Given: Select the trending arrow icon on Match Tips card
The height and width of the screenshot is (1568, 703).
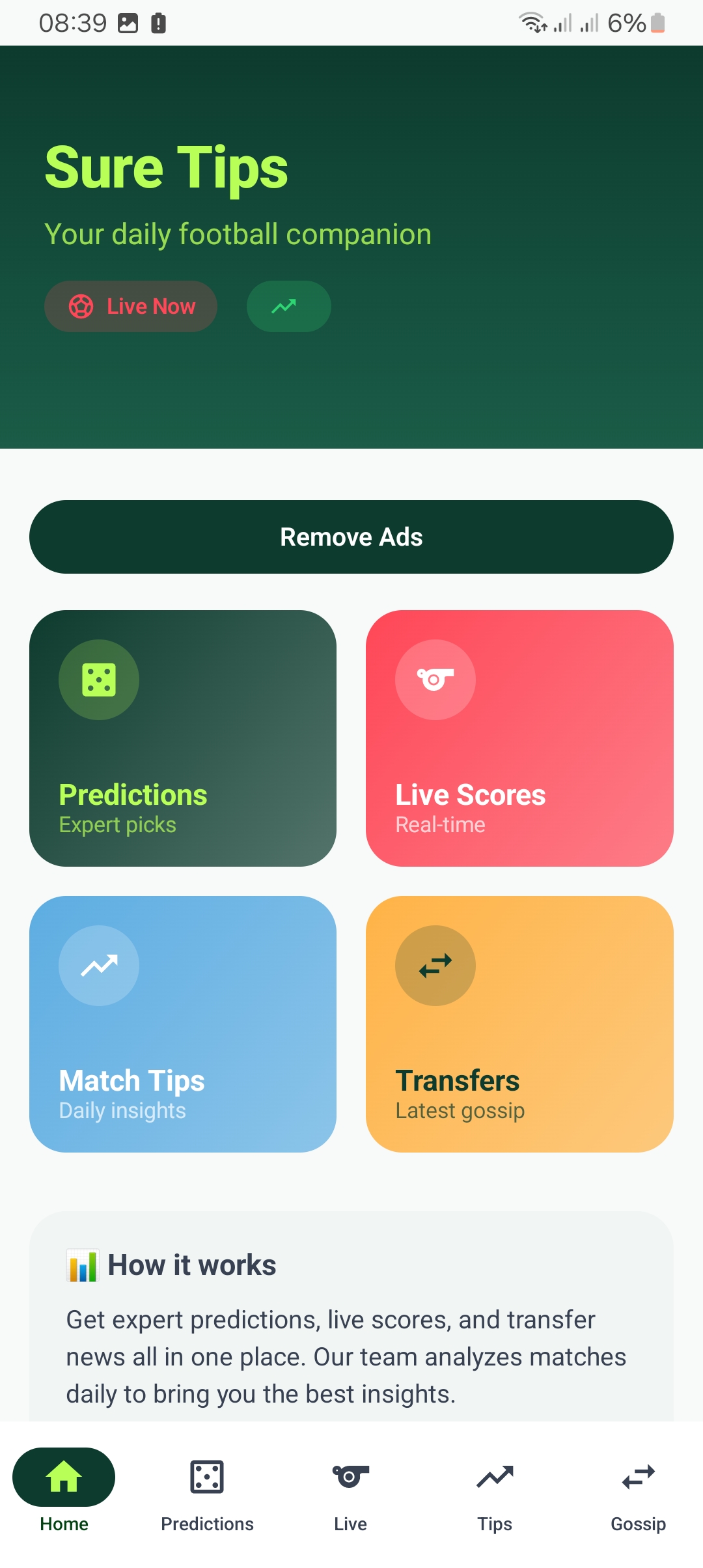Looking at the screenshot, I should pyautogui.click(x=99, y=966).
